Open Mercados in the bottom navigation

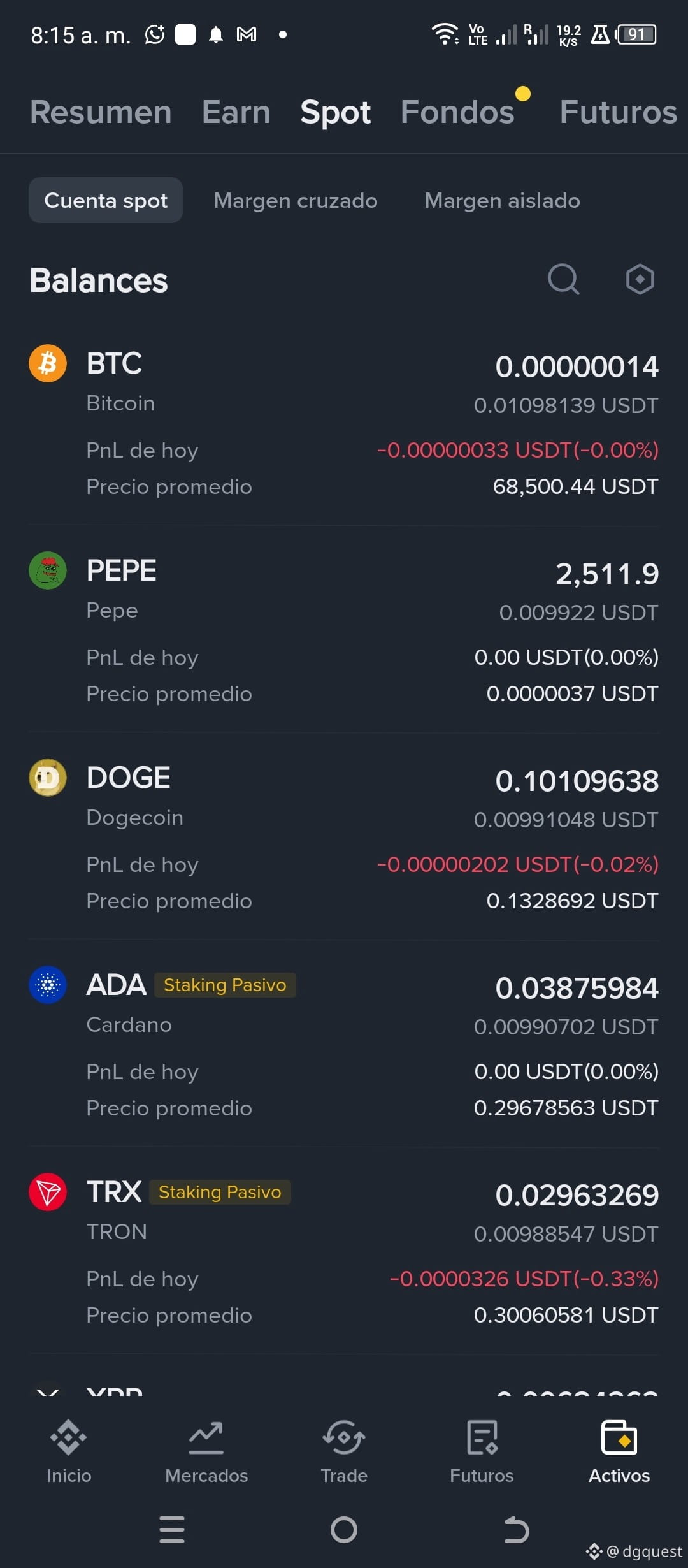pyautogui.click(x=206, y=1452)
